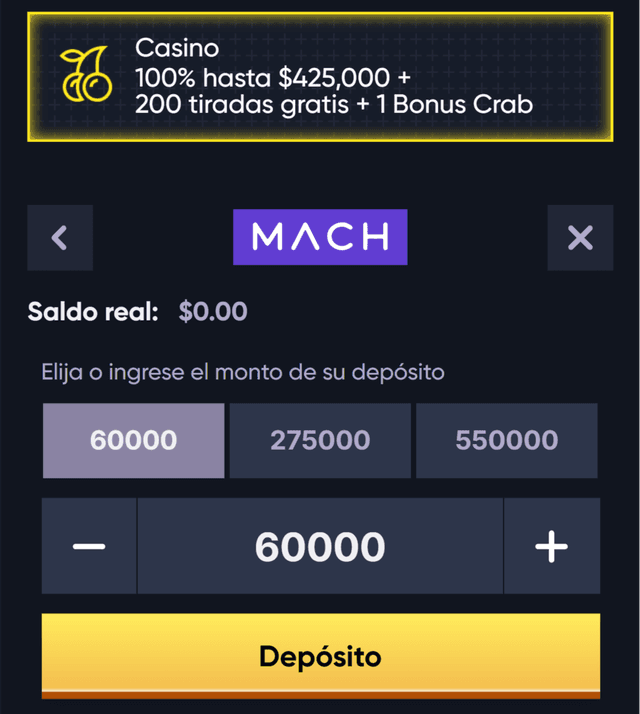Confirm with the Depósito button
The image size is (640, 714).
pyautogui.click(x=320, y=656)
